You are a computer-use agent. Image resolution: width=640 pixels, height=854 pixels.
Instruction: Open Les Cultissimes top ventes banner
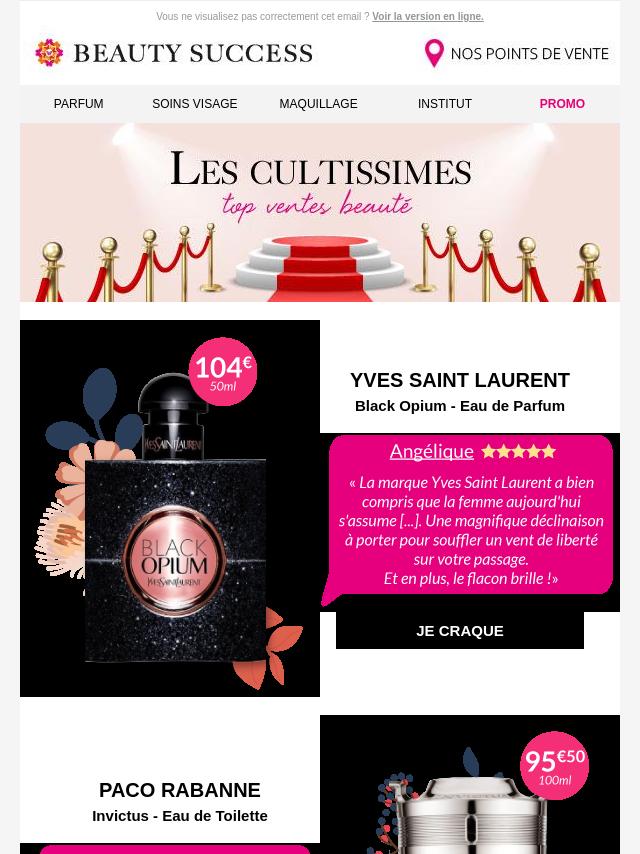pyautogui.click(x=320, y=212)
